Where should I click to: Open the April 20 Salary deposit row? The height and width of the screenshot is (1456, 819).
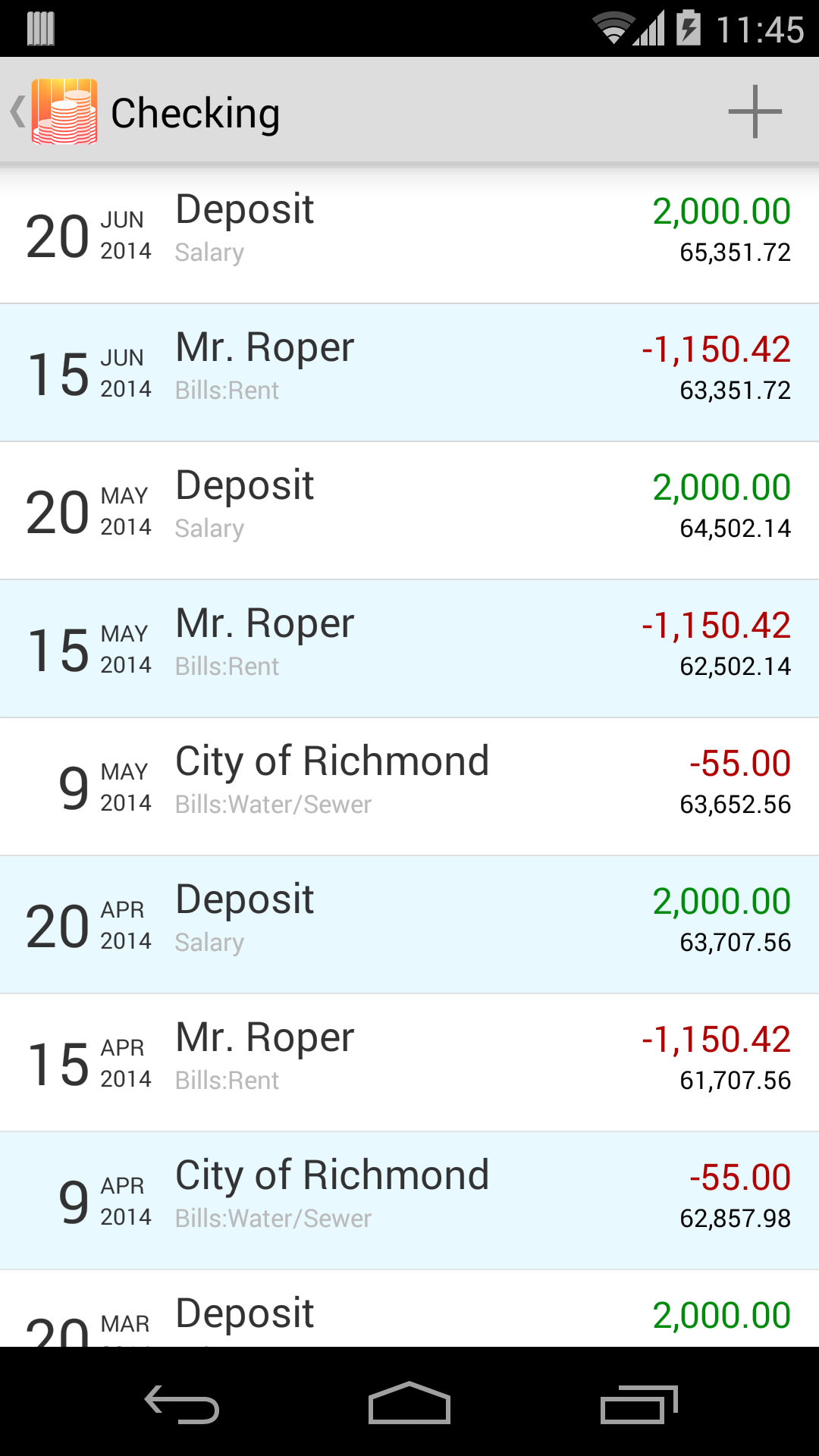pos(409,924)
